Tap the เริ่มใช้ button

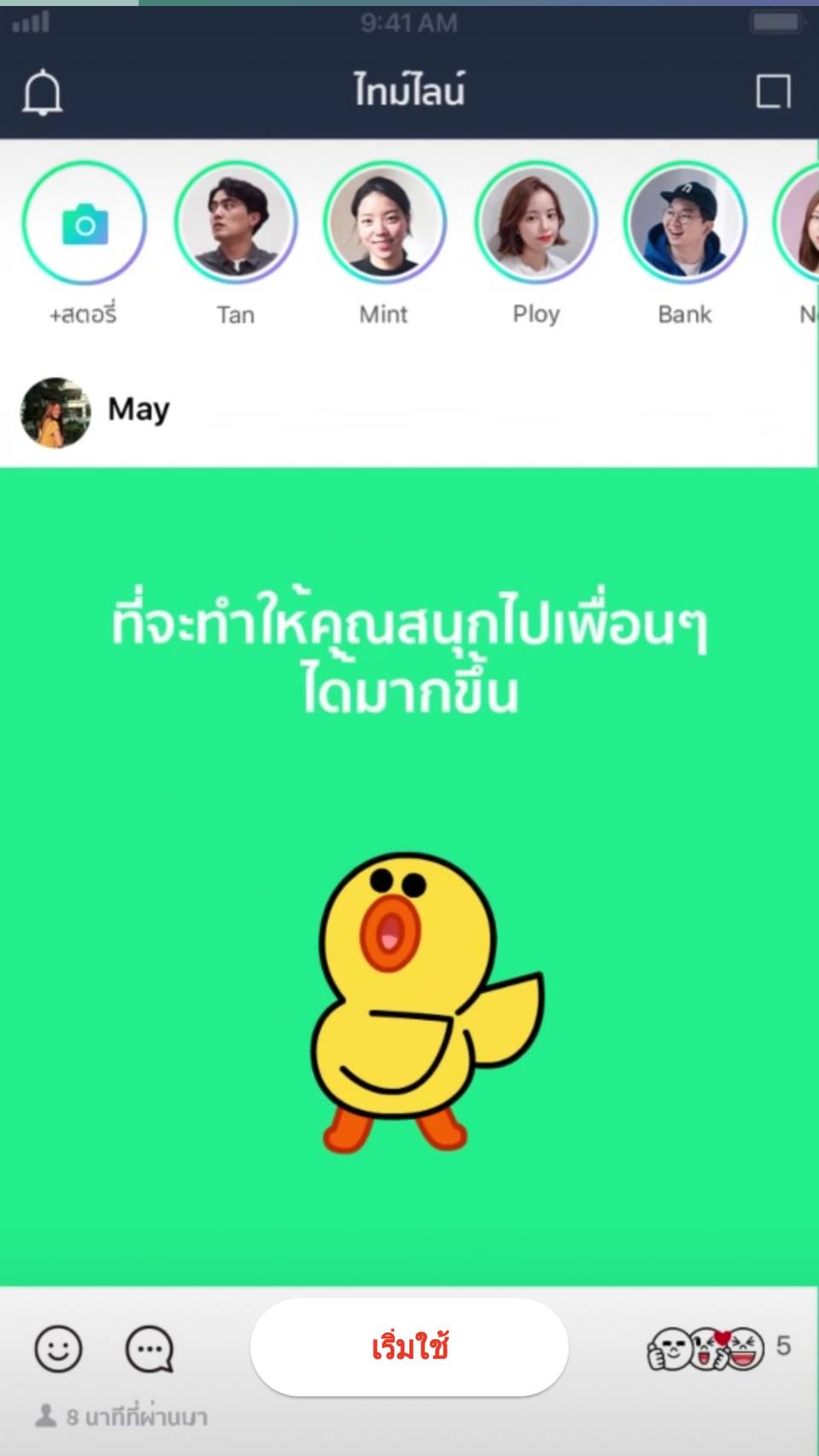(x=409, y=1348)
